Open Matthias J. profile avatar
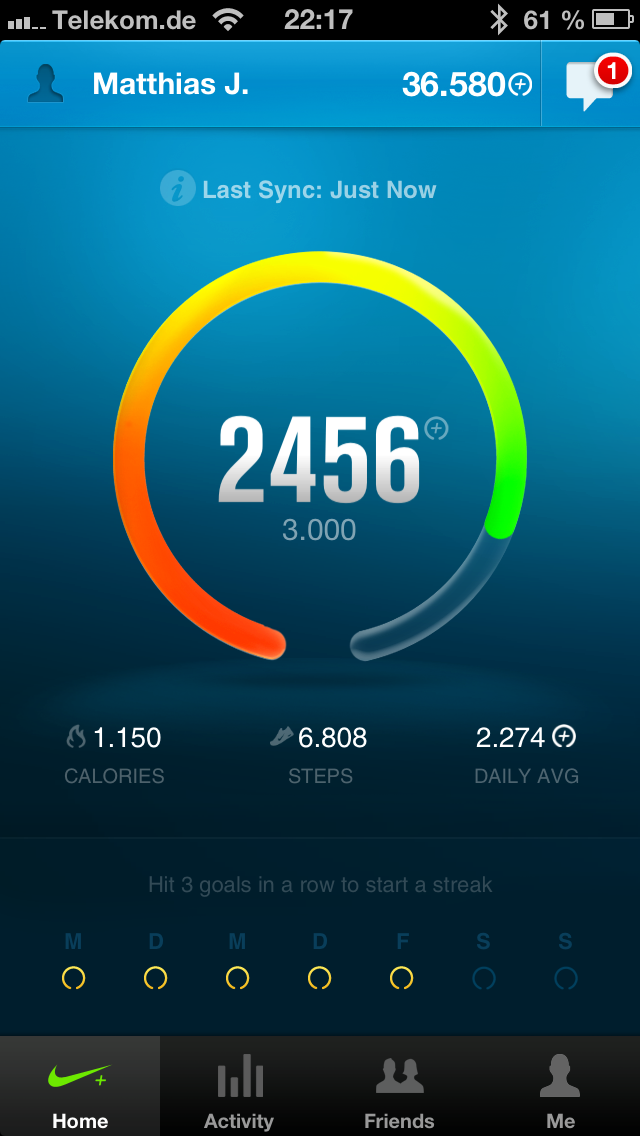This screenshot has height=1136, width=640. (x=46, y=85)
